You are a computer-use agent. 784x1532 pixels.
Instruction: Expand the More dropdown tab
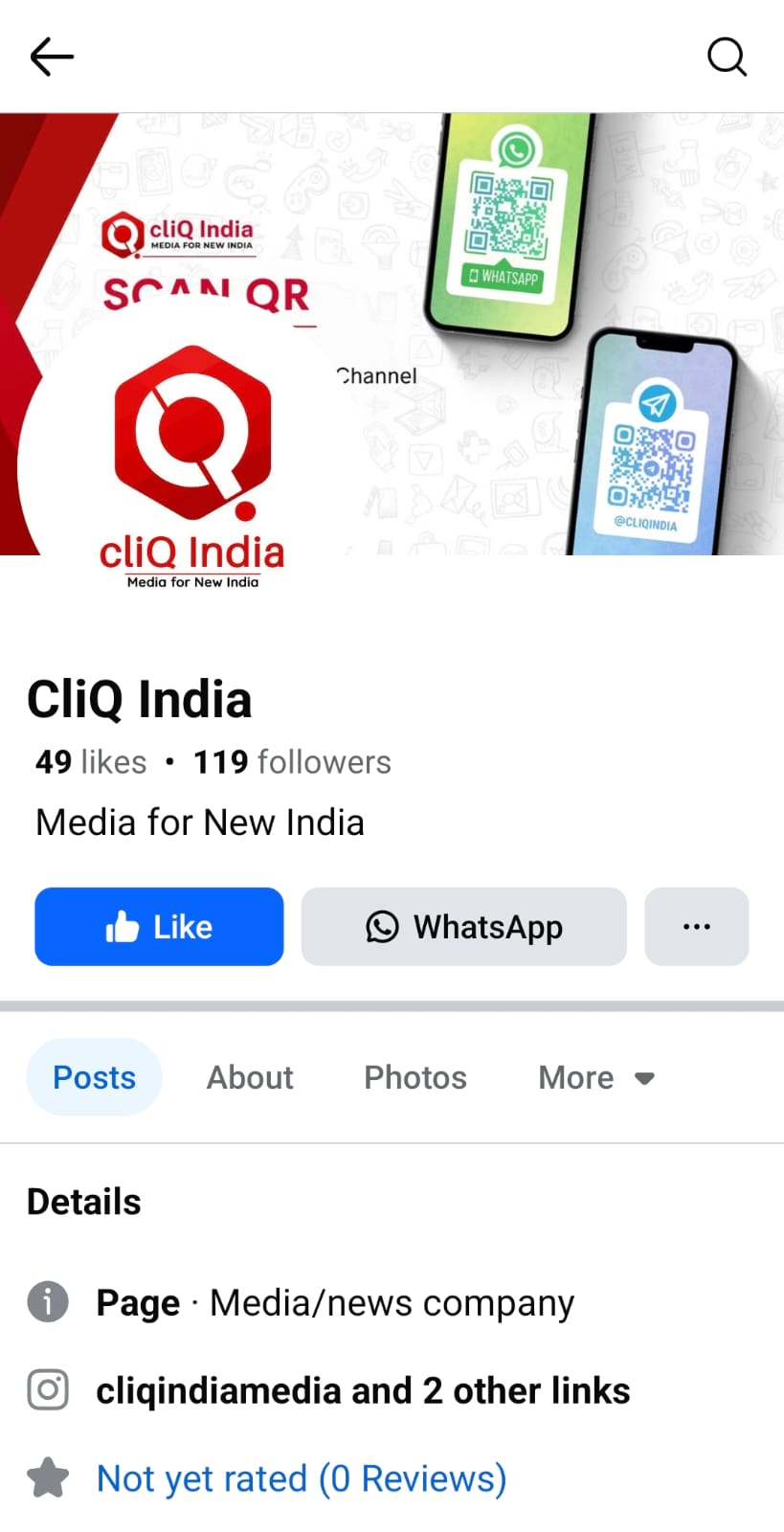(x=595, y=1077)
